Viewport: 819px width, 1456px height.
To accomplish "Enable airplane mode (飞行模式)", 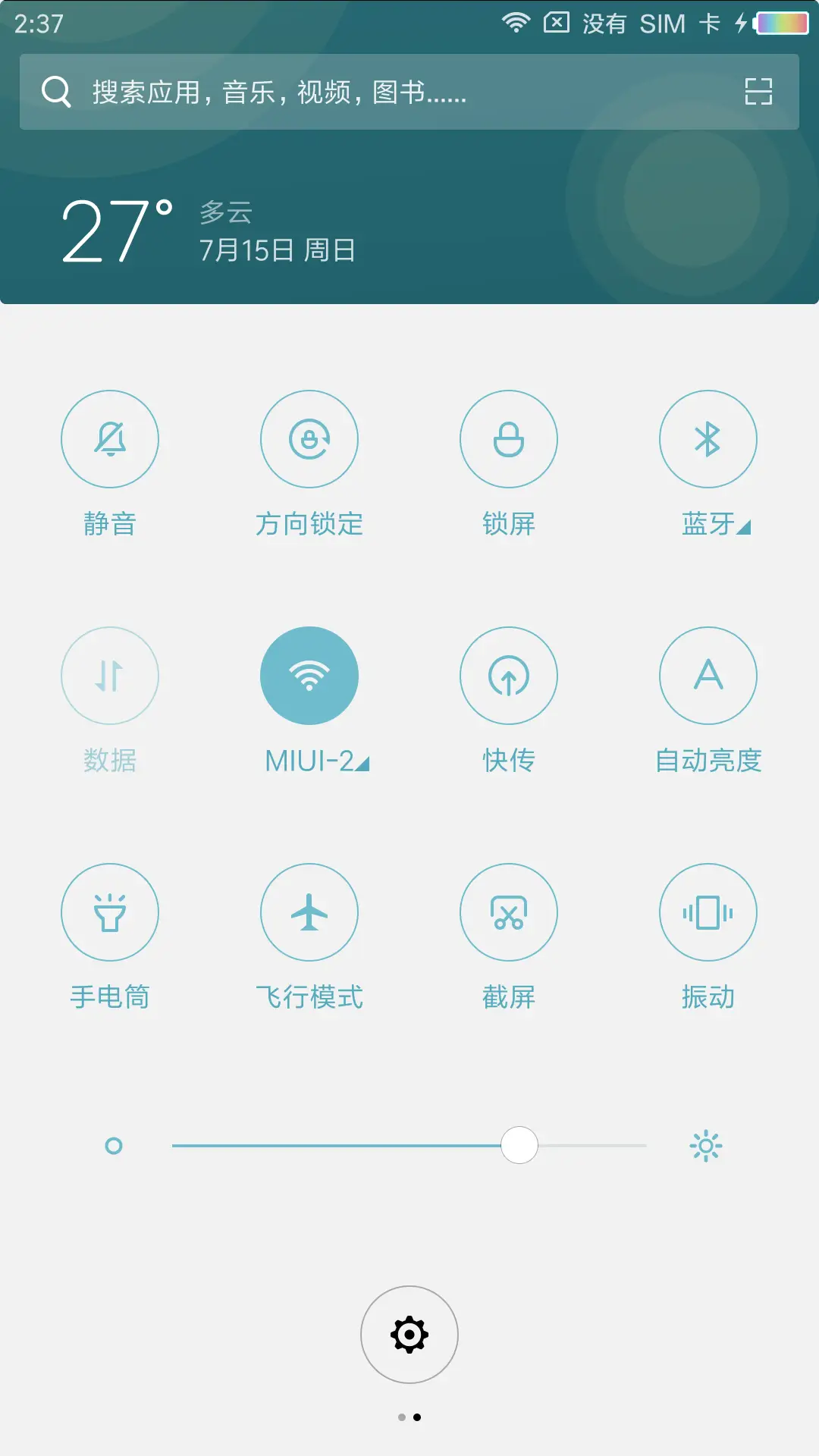I will (309, 912).
